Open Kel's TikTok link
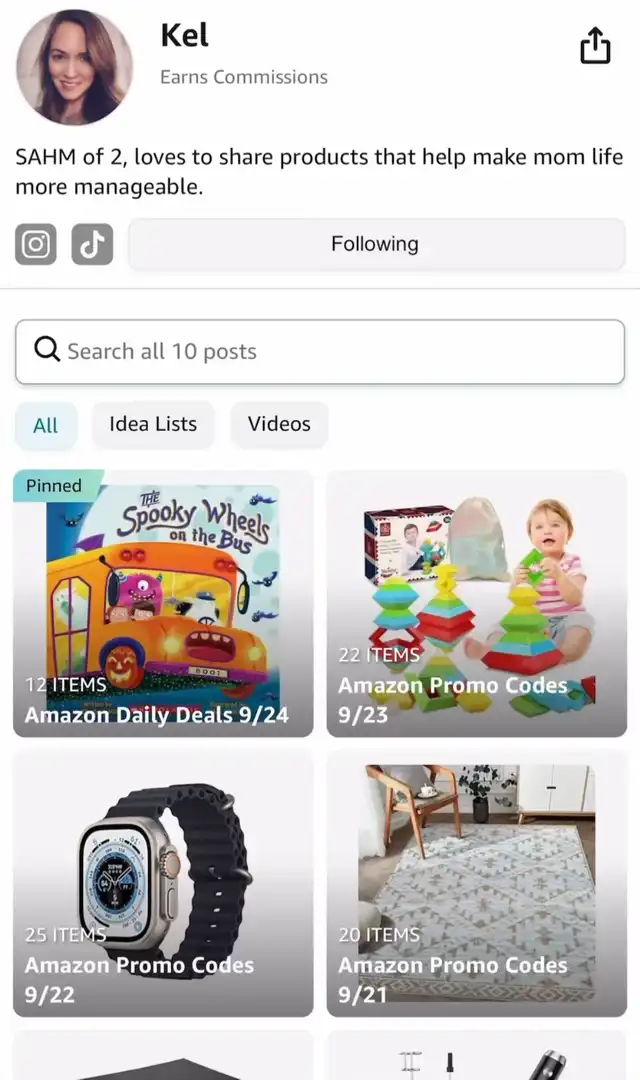 (x=92, y=244)
